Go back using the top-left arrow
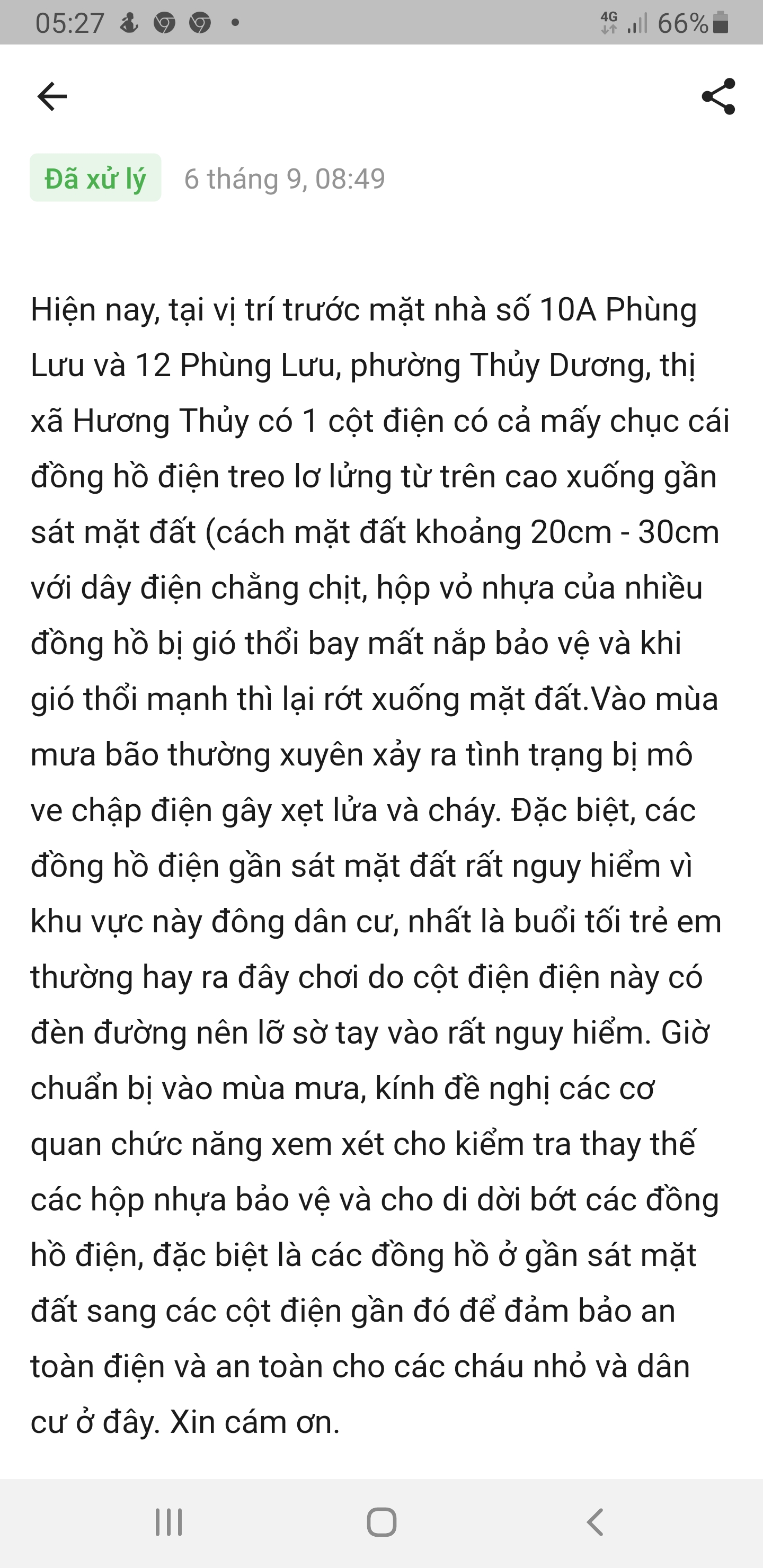Image resolution: width=763 pixels, height=1568 pixels. coord(52,96)
